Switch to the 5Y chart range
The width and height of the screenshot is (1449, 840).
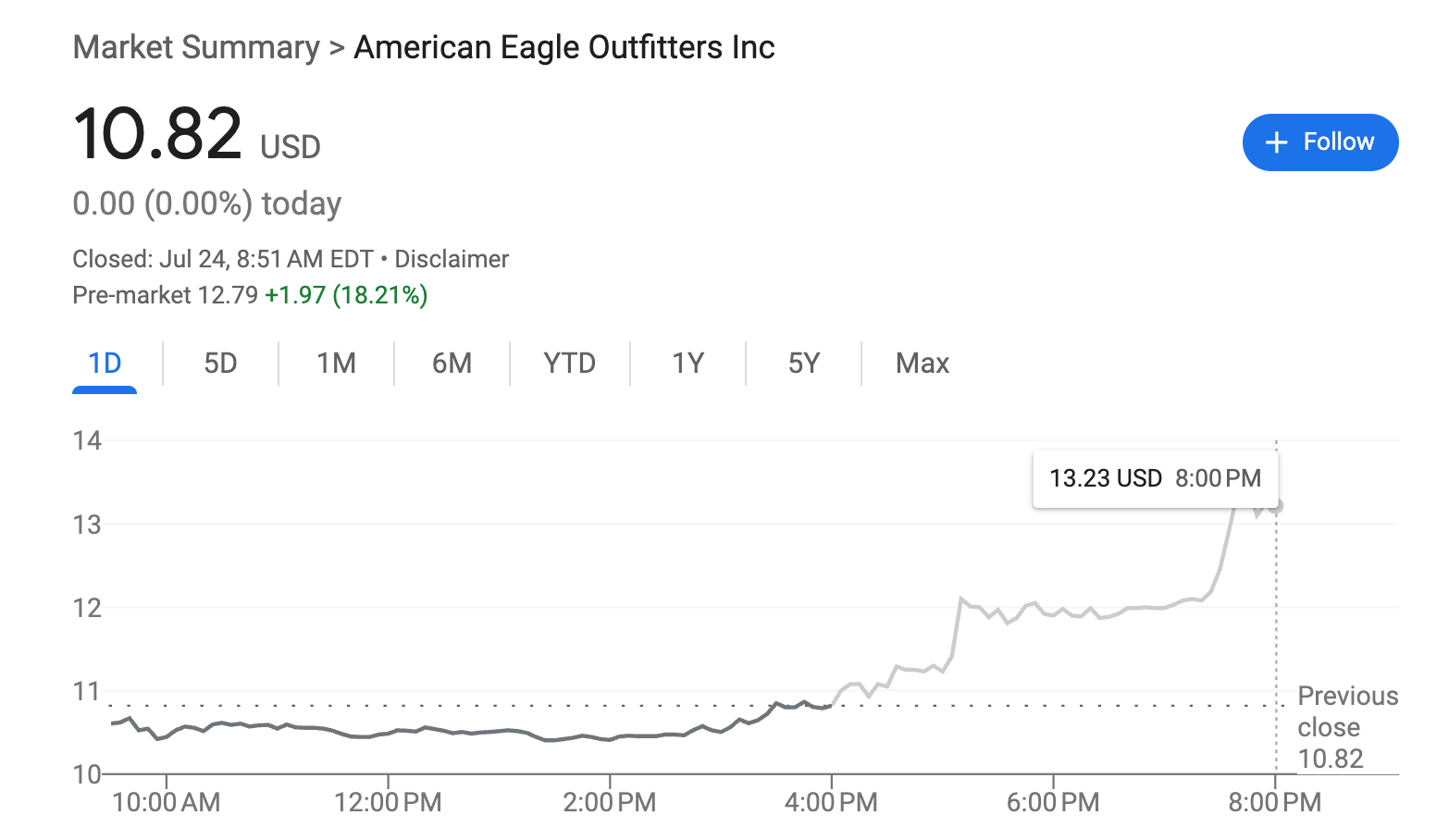pyautogui.click(x=803, y=364)
